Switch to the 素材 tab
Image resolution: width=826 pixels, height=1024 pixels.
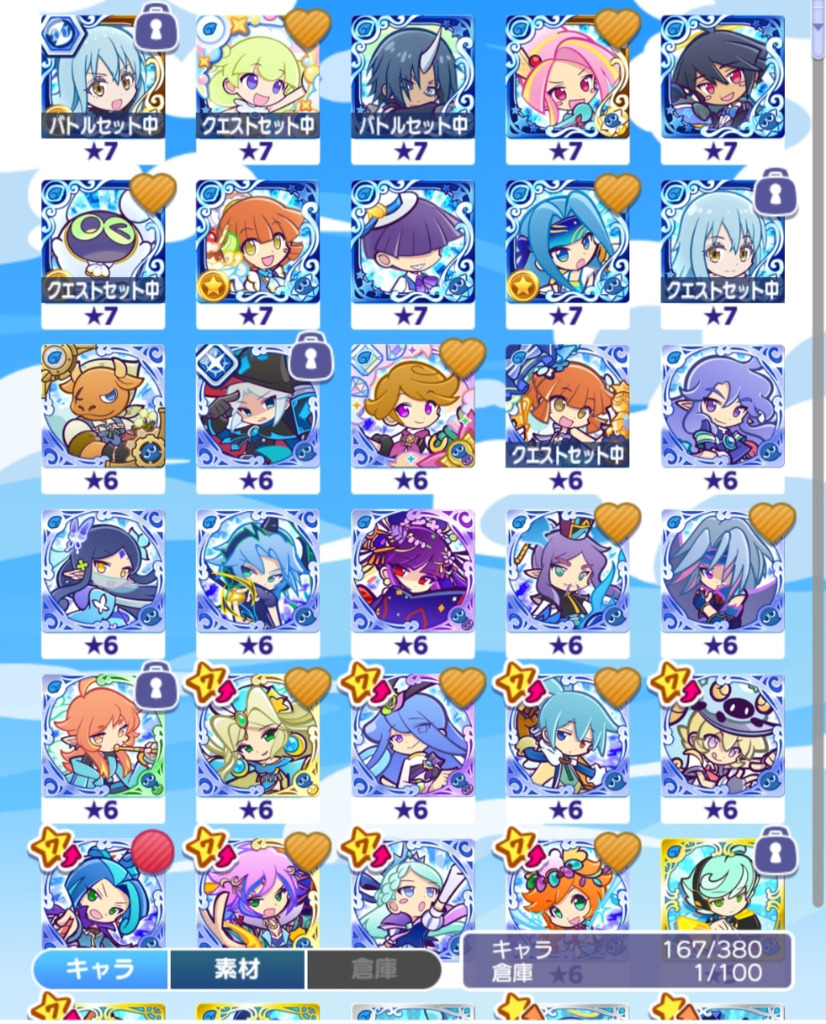pyautogui.click(x=237, y=969)
